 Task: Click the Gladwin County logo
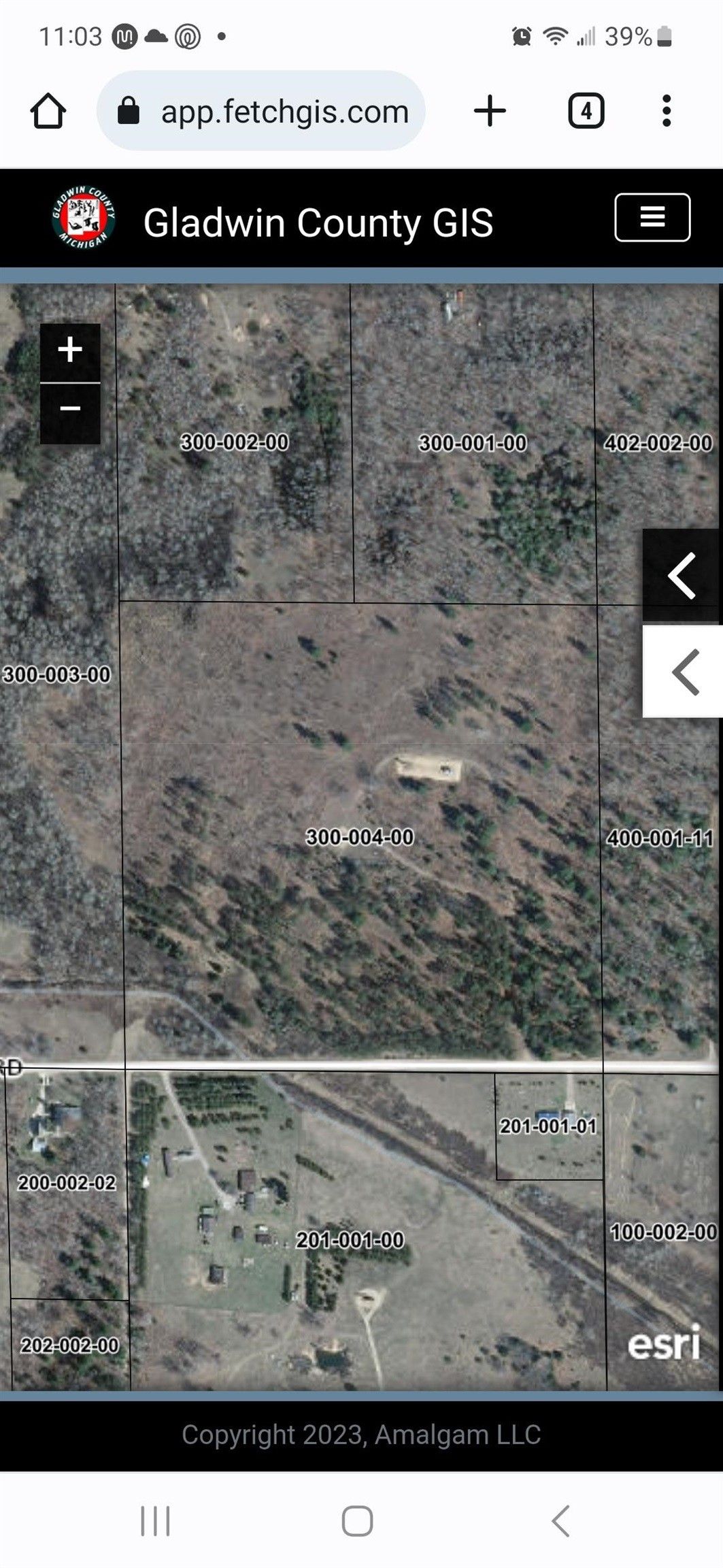click(83, 218)
